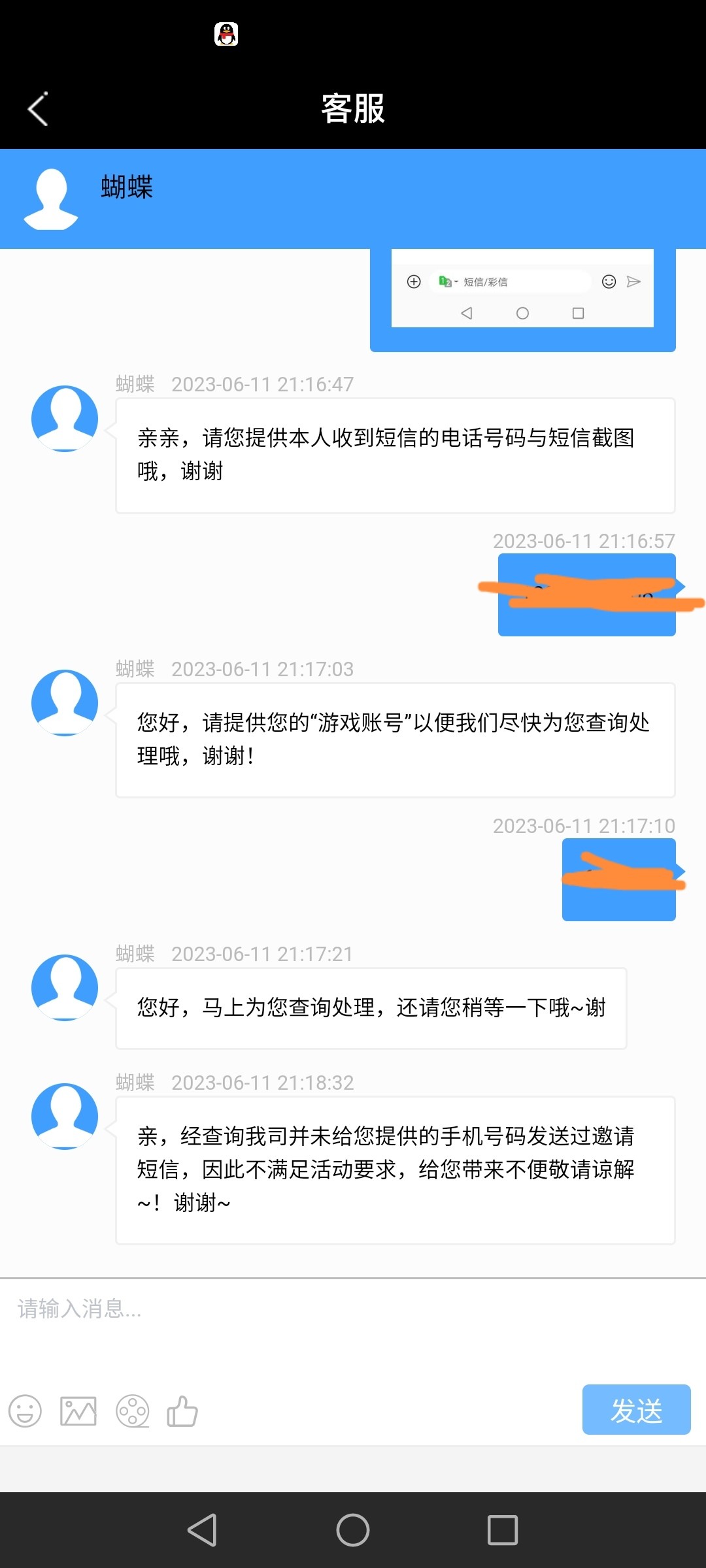Go to the system home screen
The width and height of the screenshot is (706, 1568).
(353, 1530)
